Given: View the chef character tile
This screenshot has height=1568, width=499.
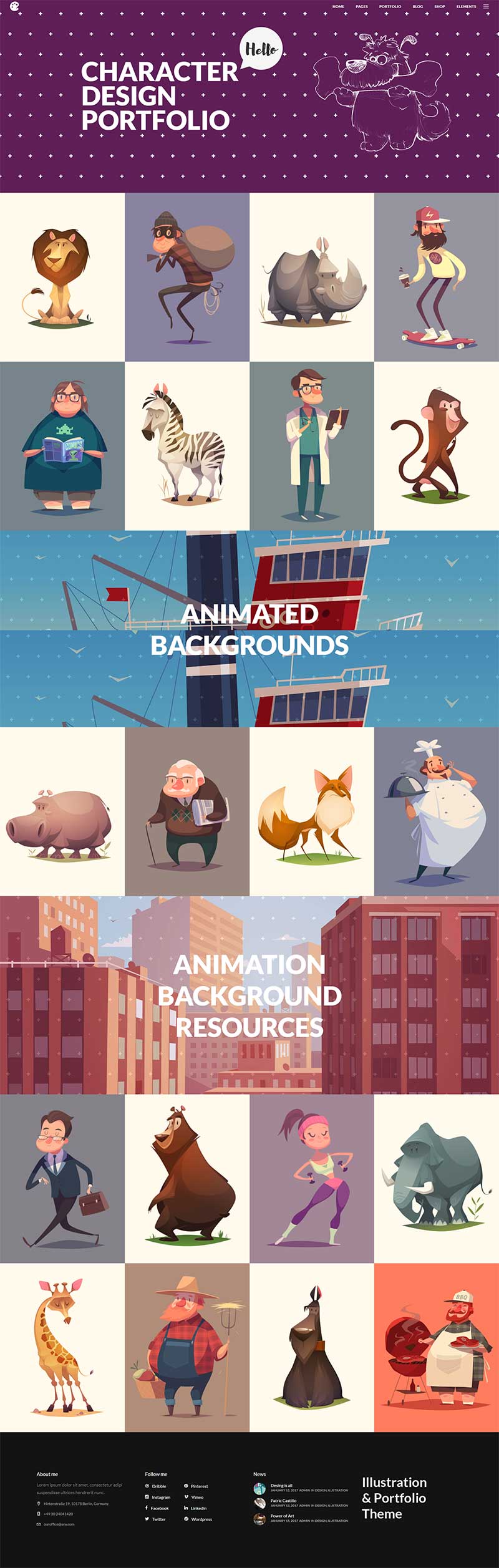Looking at the screenshot, I should click(437, 811).
